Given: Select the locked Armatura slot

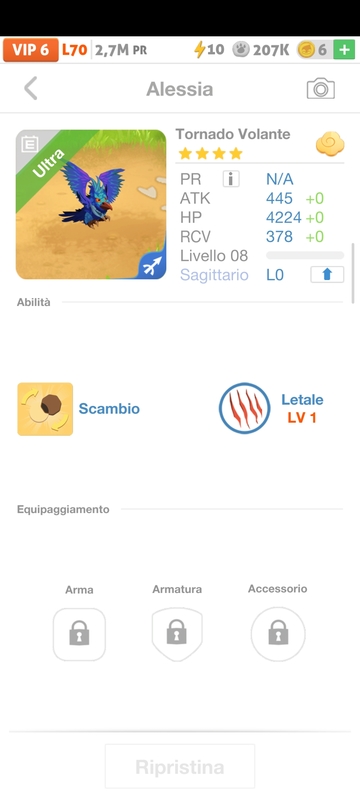Looking at the screenshot, I should pyautogui.click(x=176, y=634).
